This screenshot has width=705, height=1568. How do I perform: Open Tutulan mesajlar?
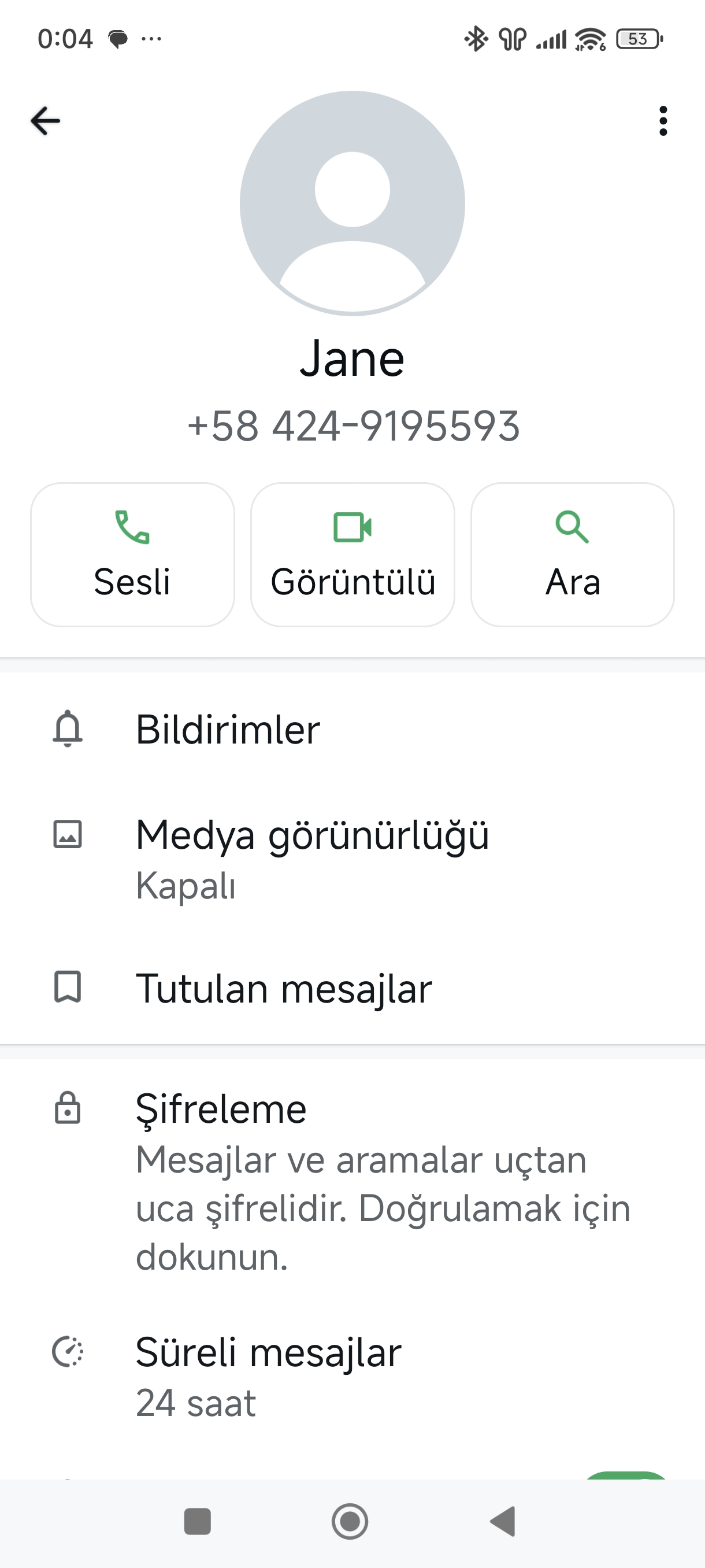click(352, 988)
